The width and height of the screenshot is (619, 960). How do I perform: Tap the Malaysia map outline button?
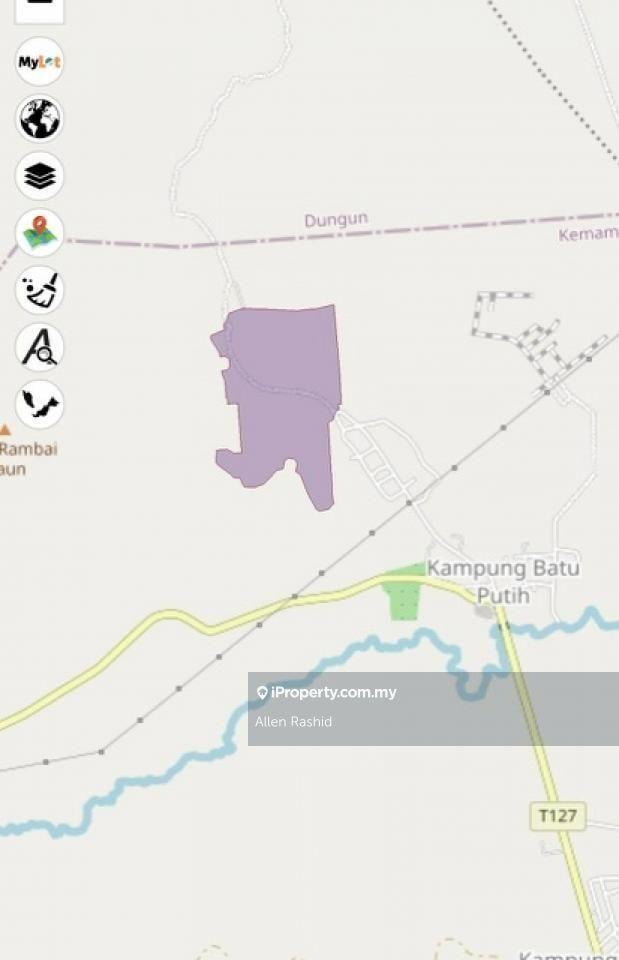(x=40, y=405)
